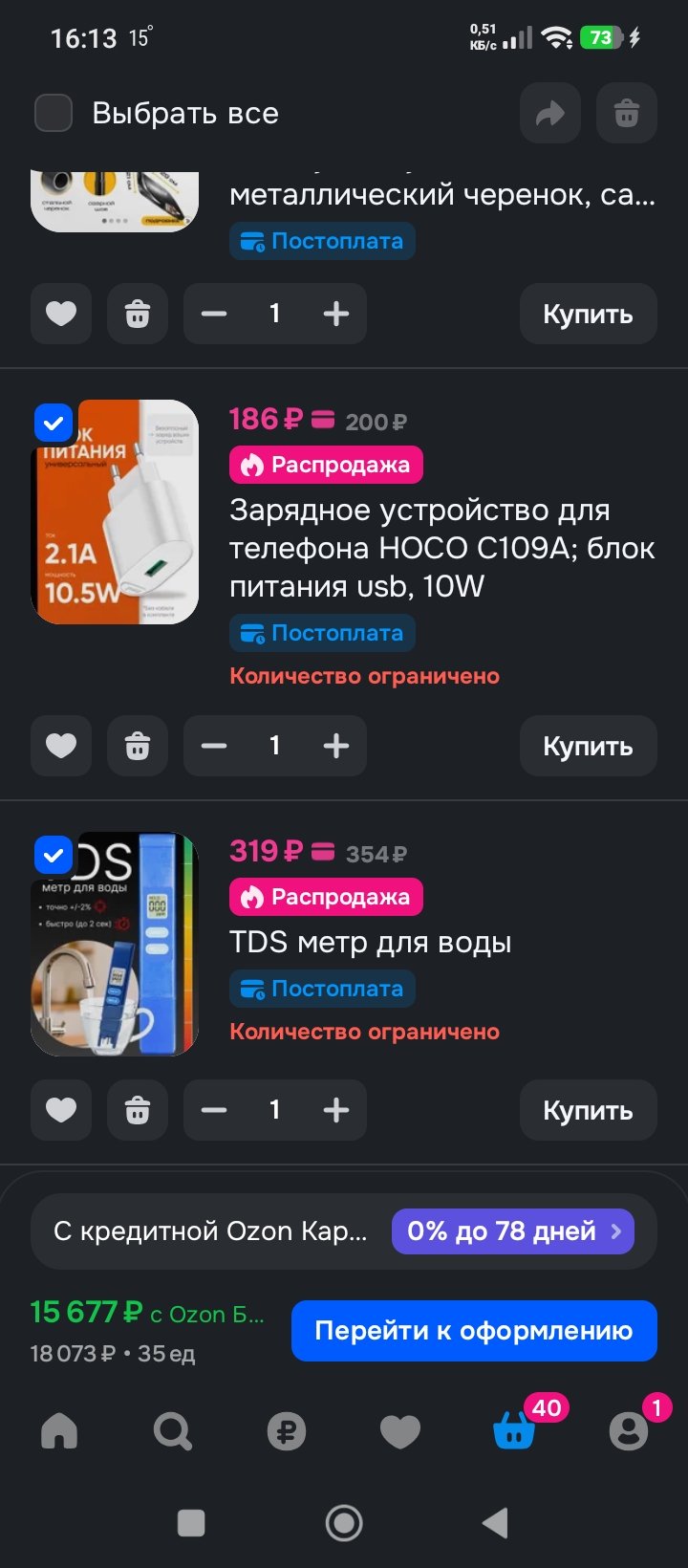Increase quantity of TDS метр для воды

(x=336, y=1110)
